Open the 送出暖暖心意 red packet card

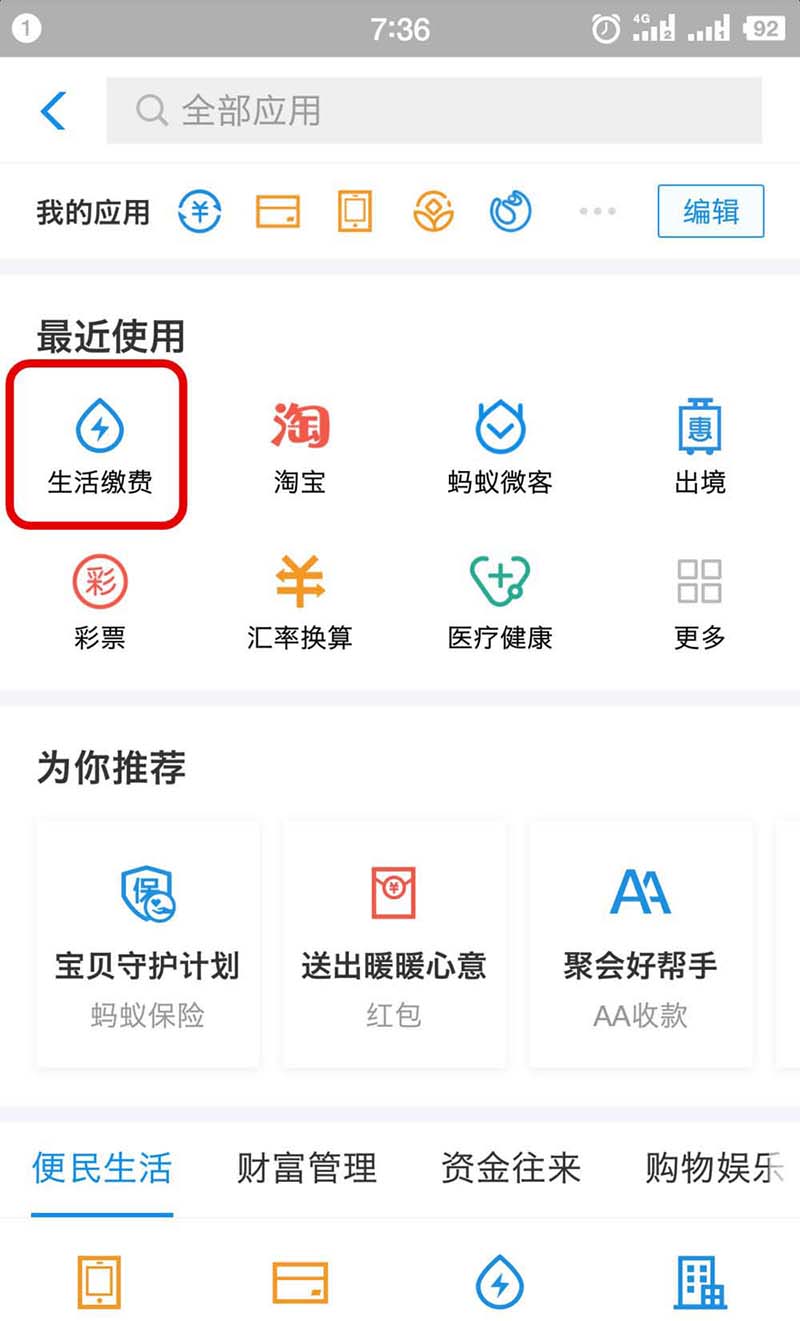pyautogui.click(x=394, y=944)
